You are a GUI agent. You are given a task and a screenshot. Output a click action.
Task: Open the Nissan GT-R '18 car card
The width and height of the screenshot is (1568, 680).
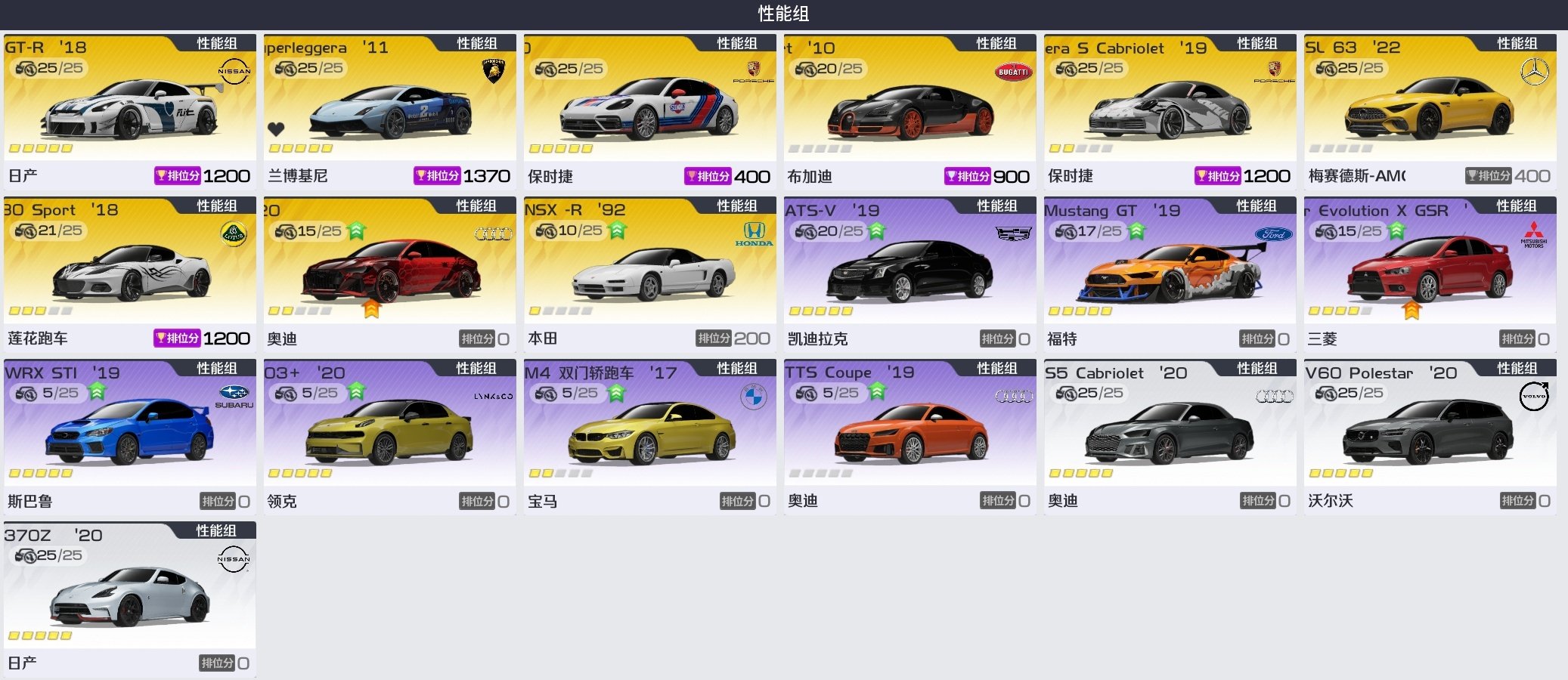coord(129,110)
